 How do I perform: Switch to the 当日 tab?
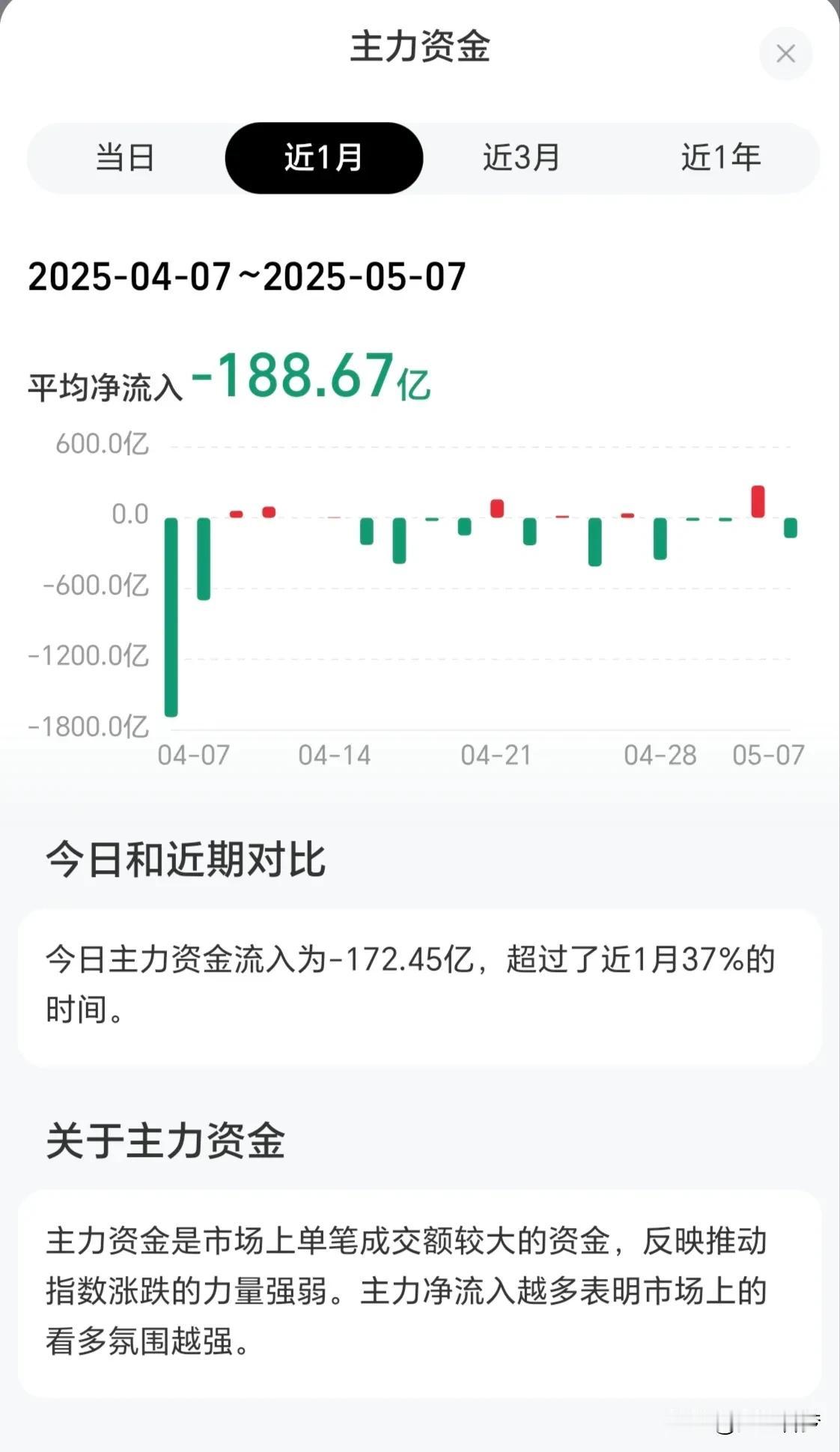(x=125, y=158)
